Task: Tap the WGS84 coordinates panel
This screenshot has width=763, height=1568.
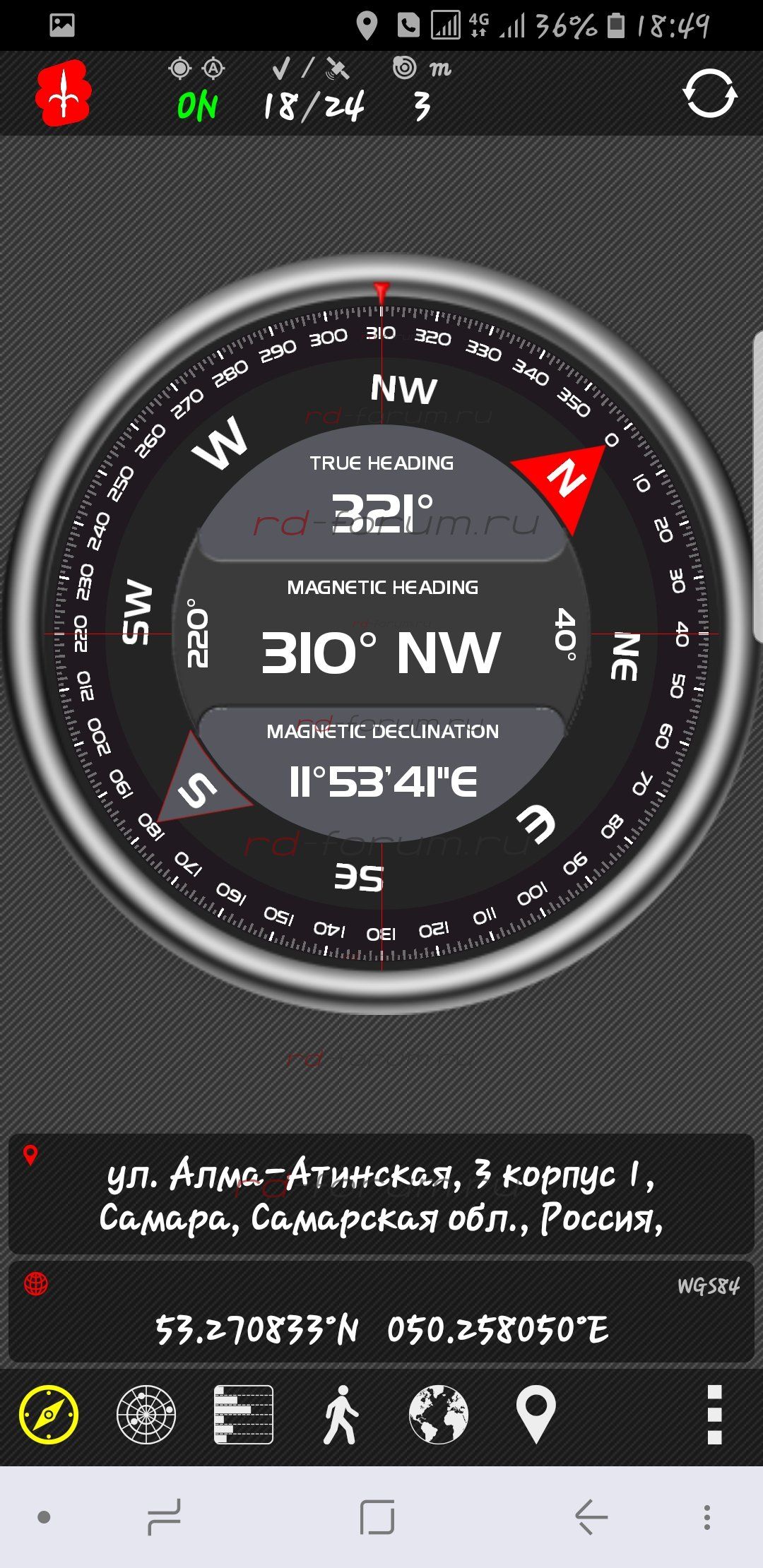Action: 381,1312
